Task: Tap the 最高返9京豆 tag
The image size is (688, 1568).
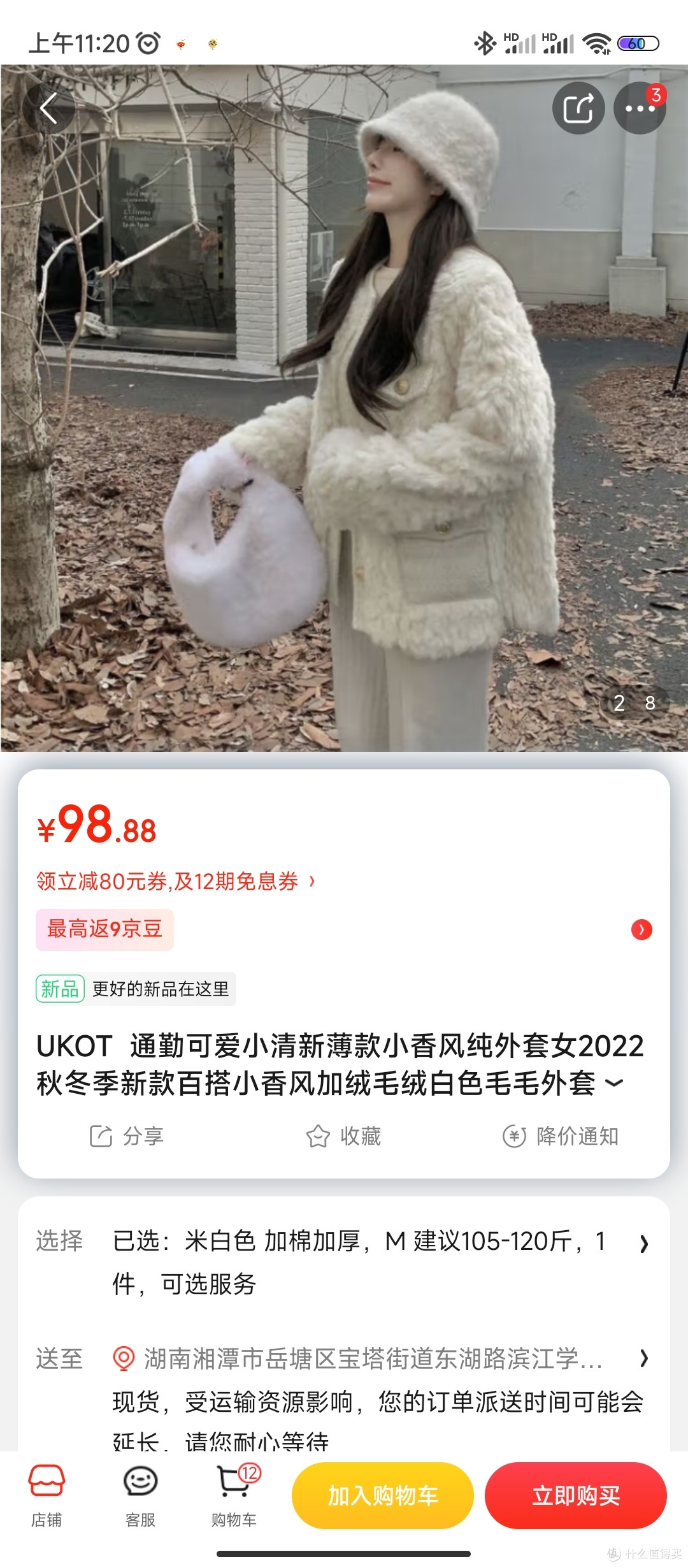Action: [104, 929]
